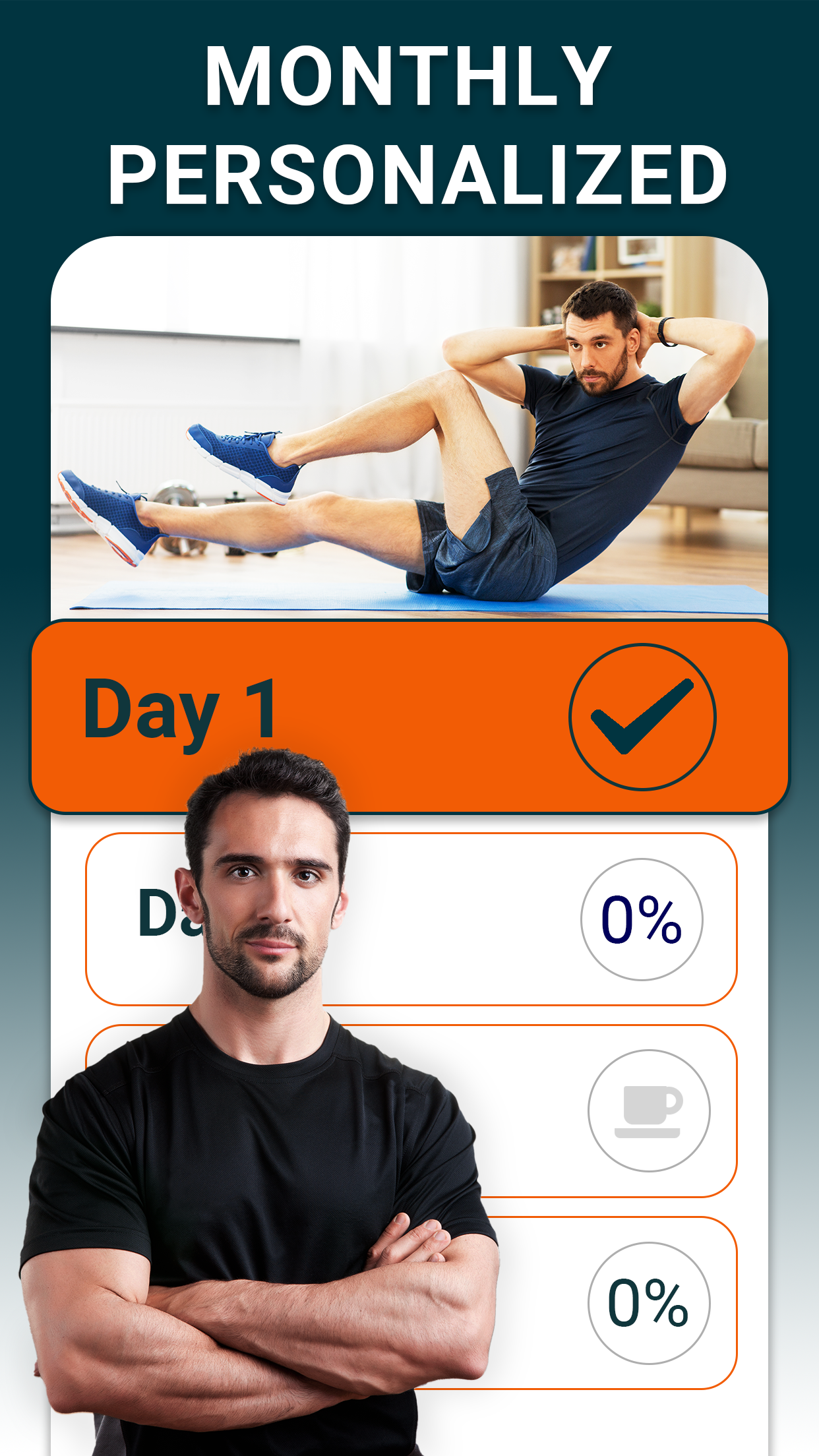Screen dimensions: 819x1456
Task: Select the coffee cup rest day icon
Action: click(x=649, y=1111)
